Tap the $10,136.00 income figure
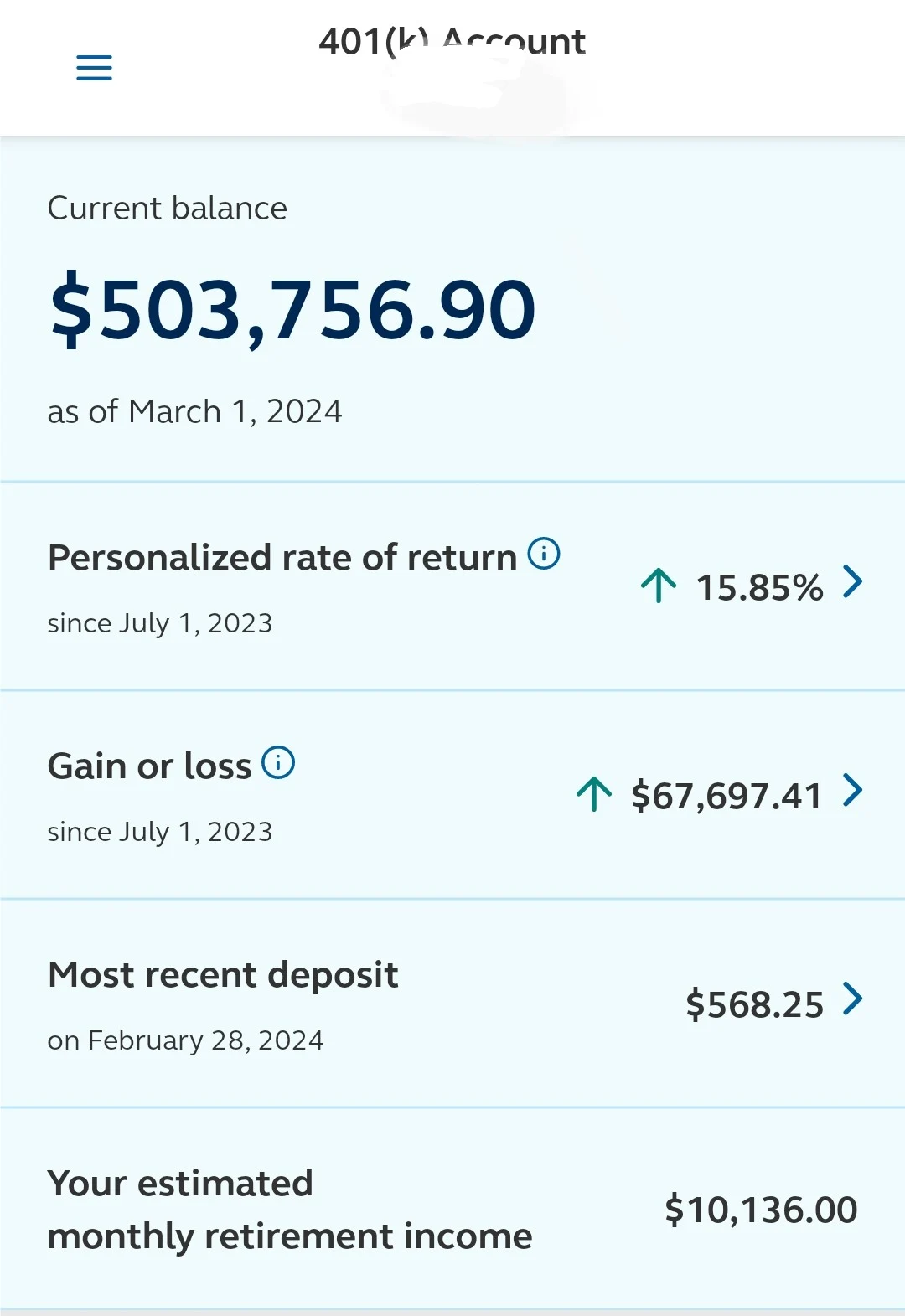This screenshot has height=1316, width=905. [759, 1209]
